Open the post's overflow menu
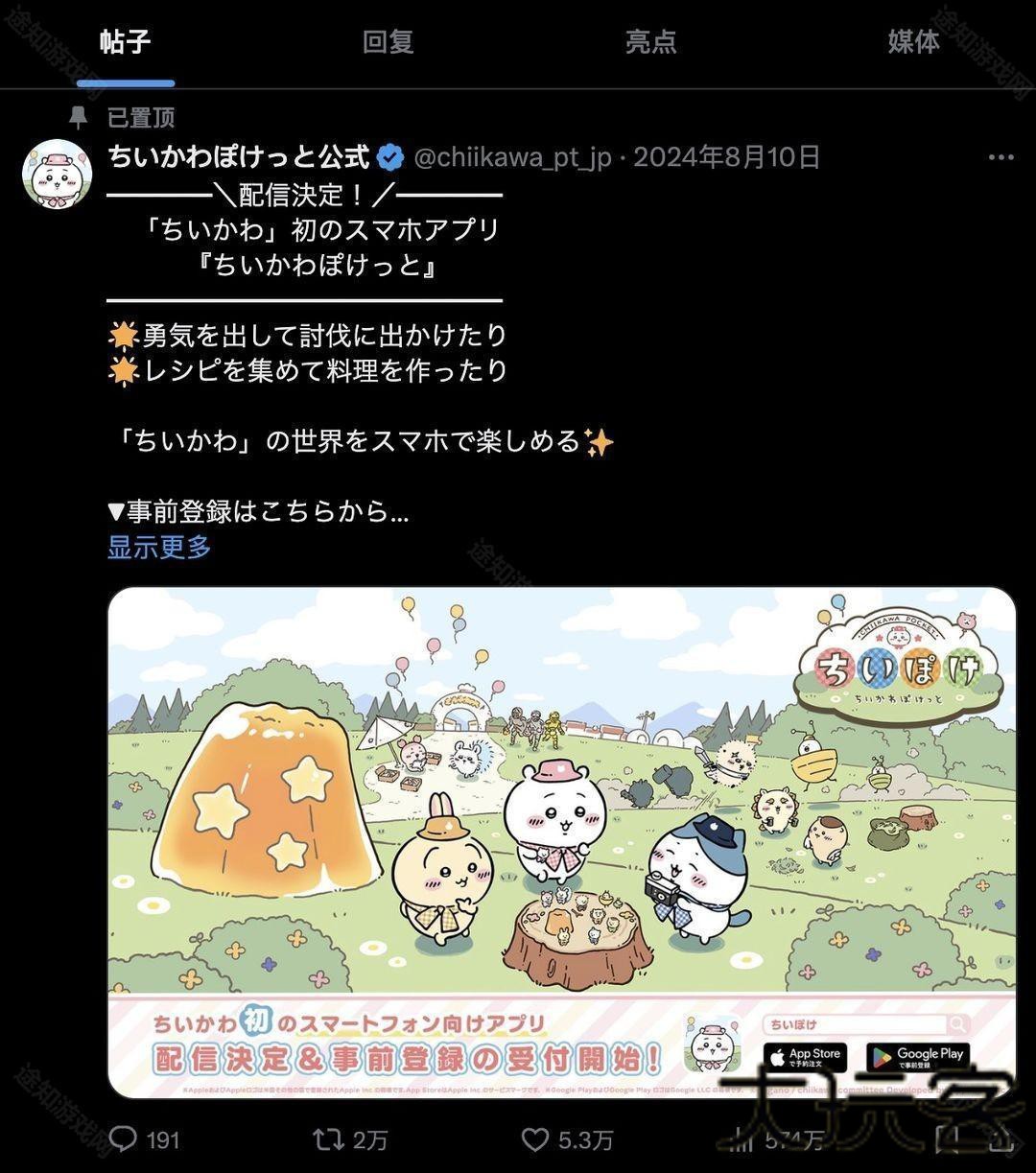Screen dimensions: 1036x1173 point(1001,157)
